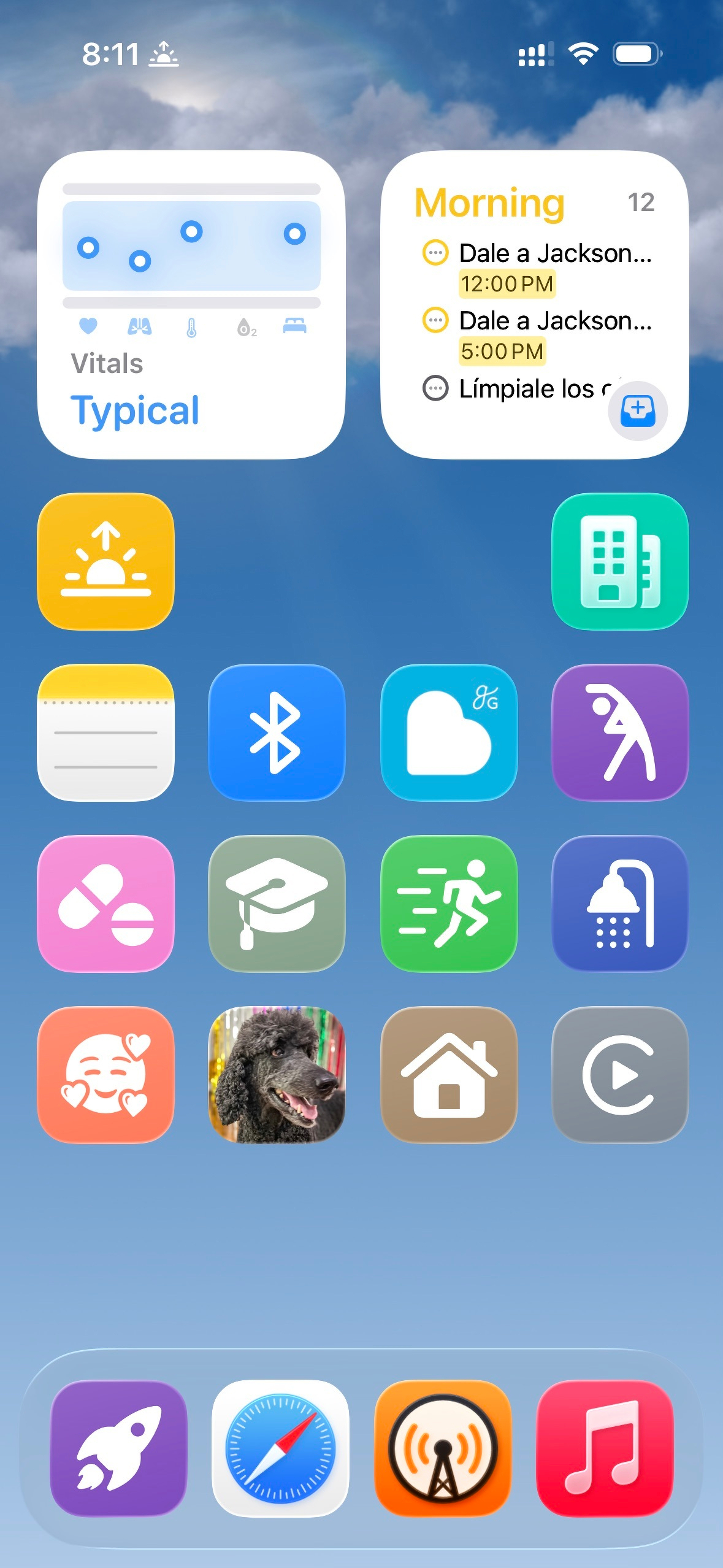Viewport: 723px width, 1568px height.
Task: Check off the Límpiale los reminder
Action: point(436,388)
